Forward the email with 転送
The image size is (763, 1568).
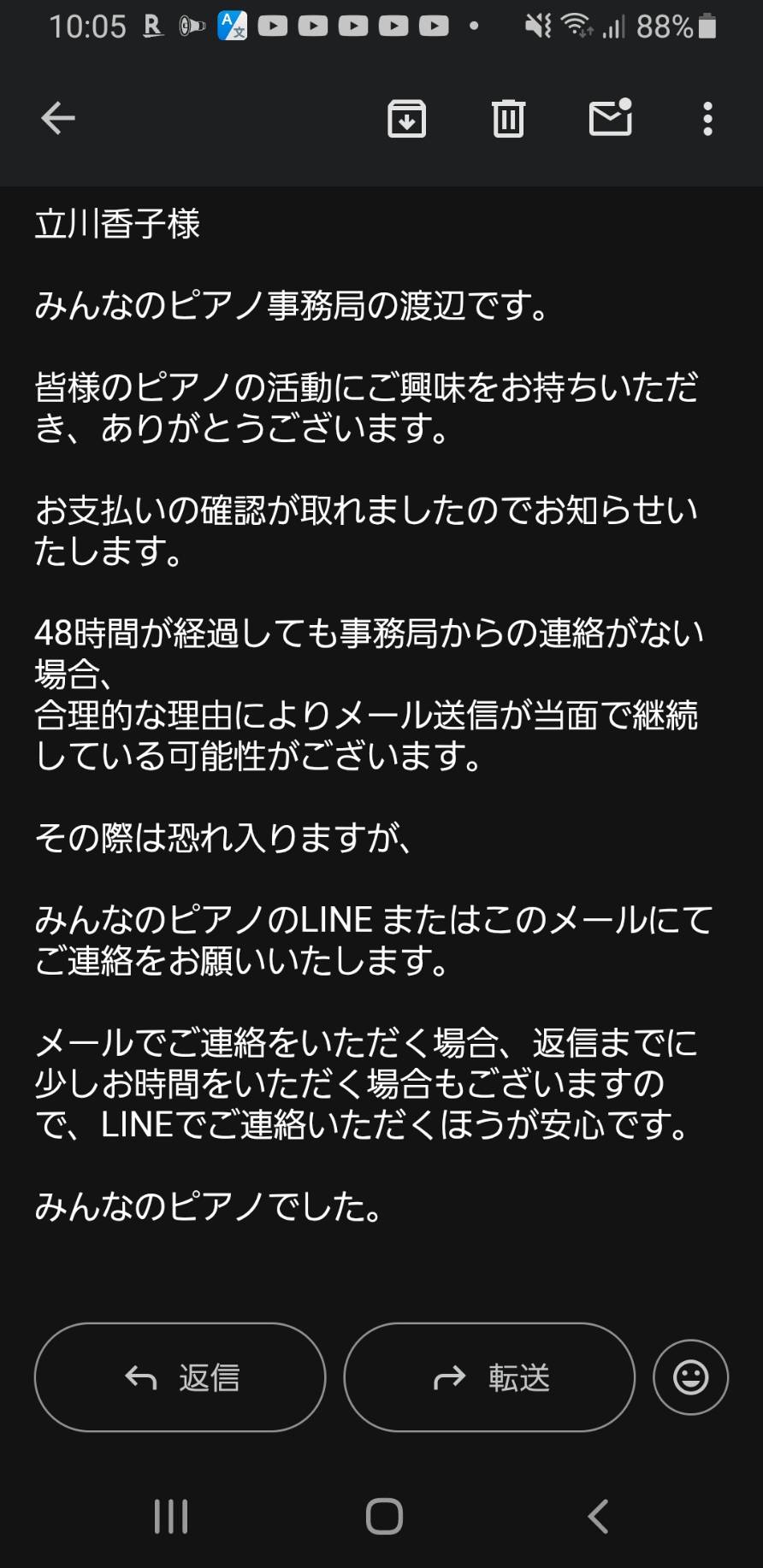(489, 1376)
